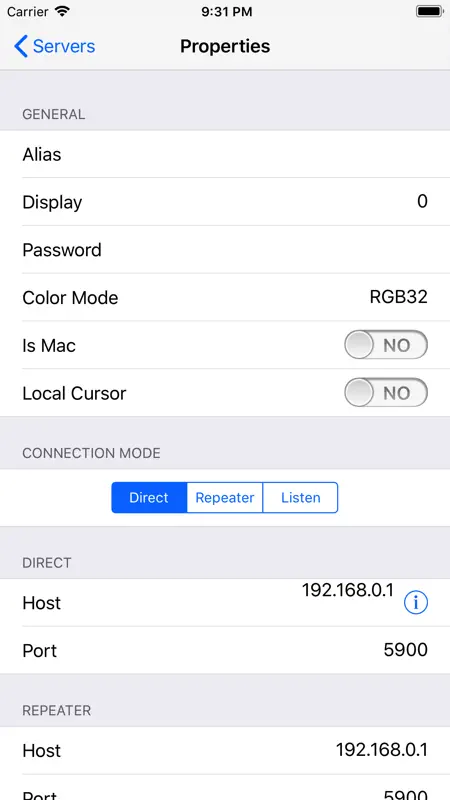Edit the Repeater Host address field
The width and height of the screenshot is (450, 800).
click(225, 750)
